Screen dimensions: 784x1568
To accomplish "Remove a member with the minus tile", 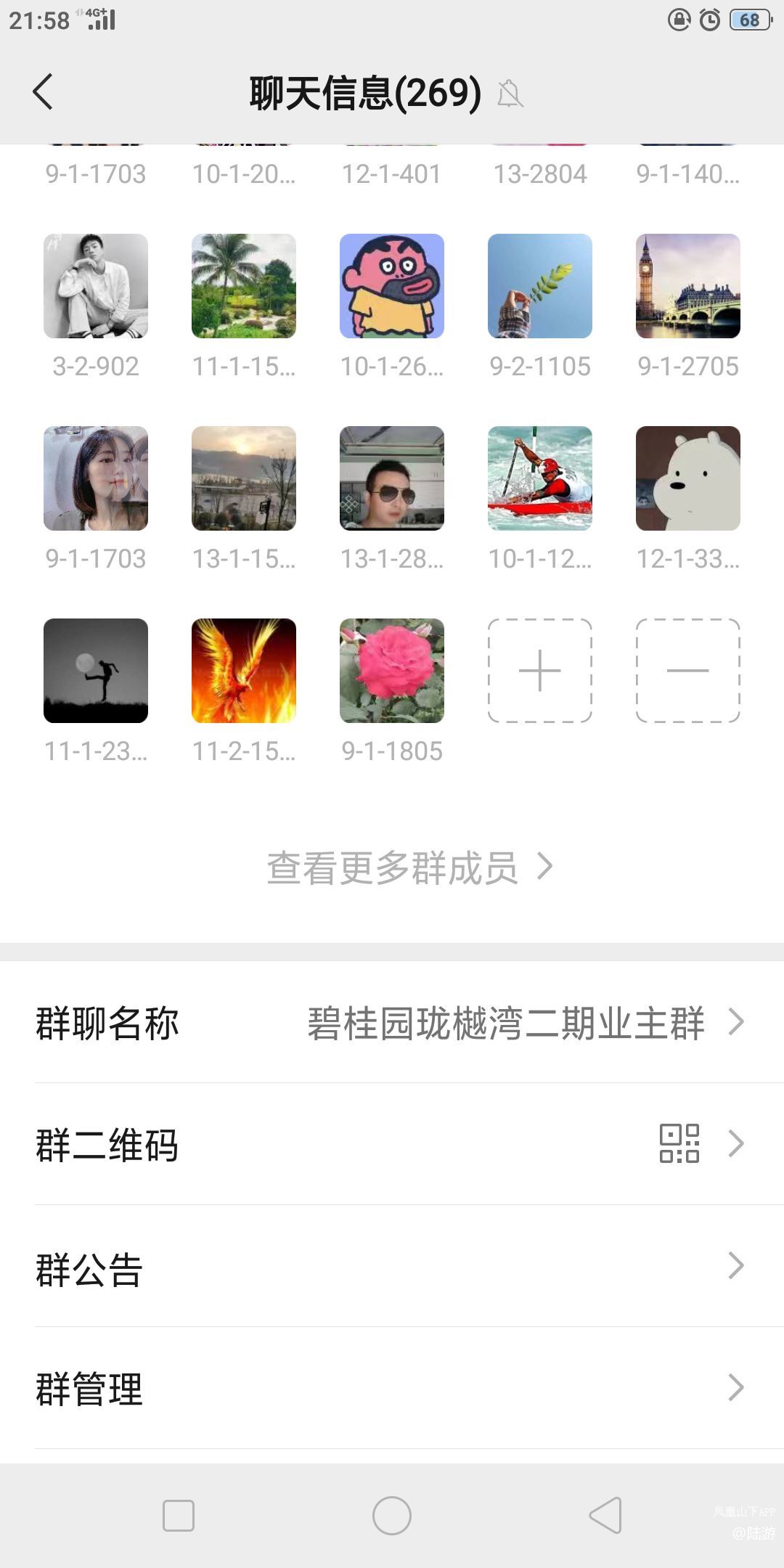I will (x=688, y=671).
